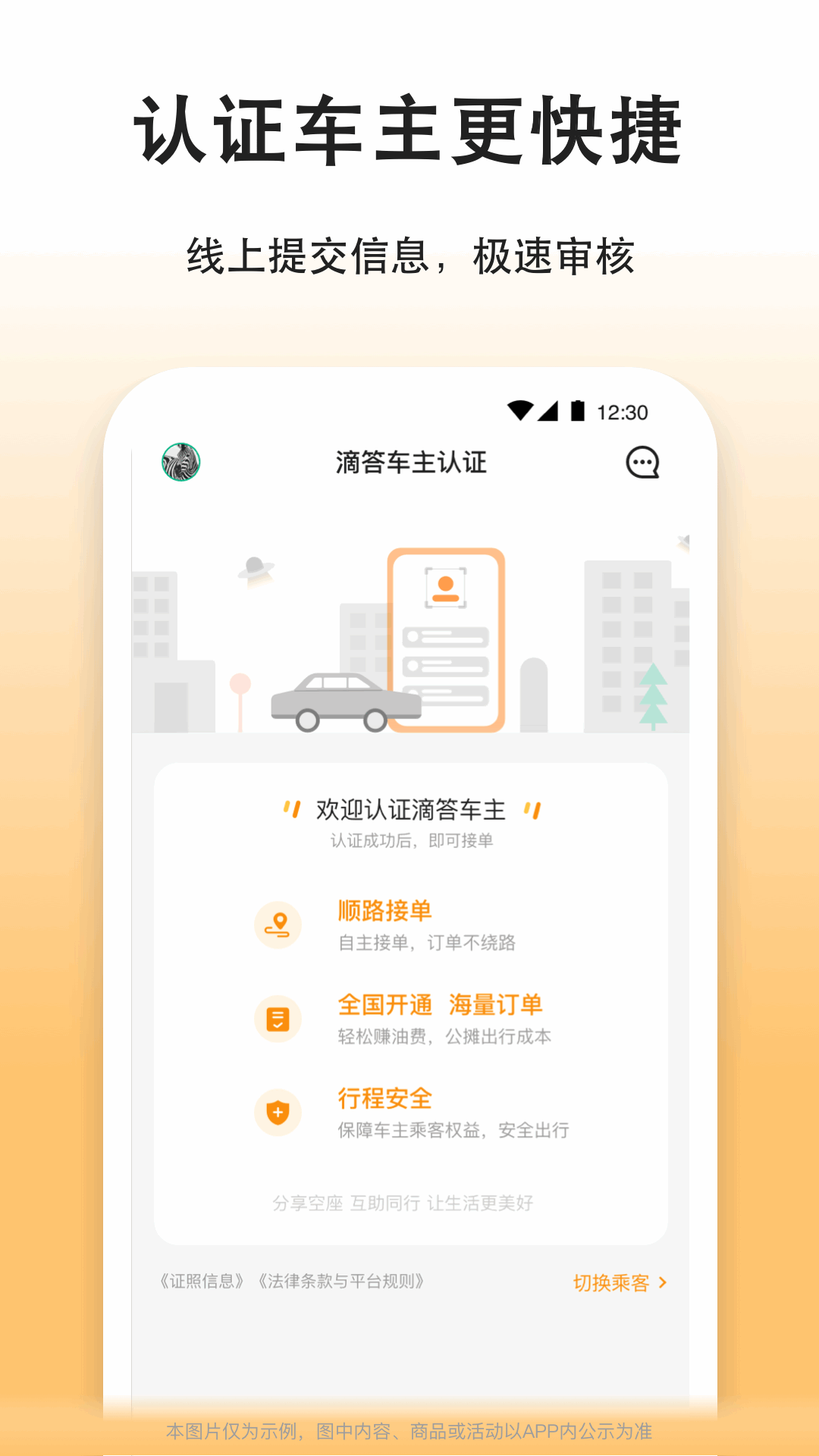The image size is (819, 1456).
Task: Open the chat message icon
Action: (642, 463)
